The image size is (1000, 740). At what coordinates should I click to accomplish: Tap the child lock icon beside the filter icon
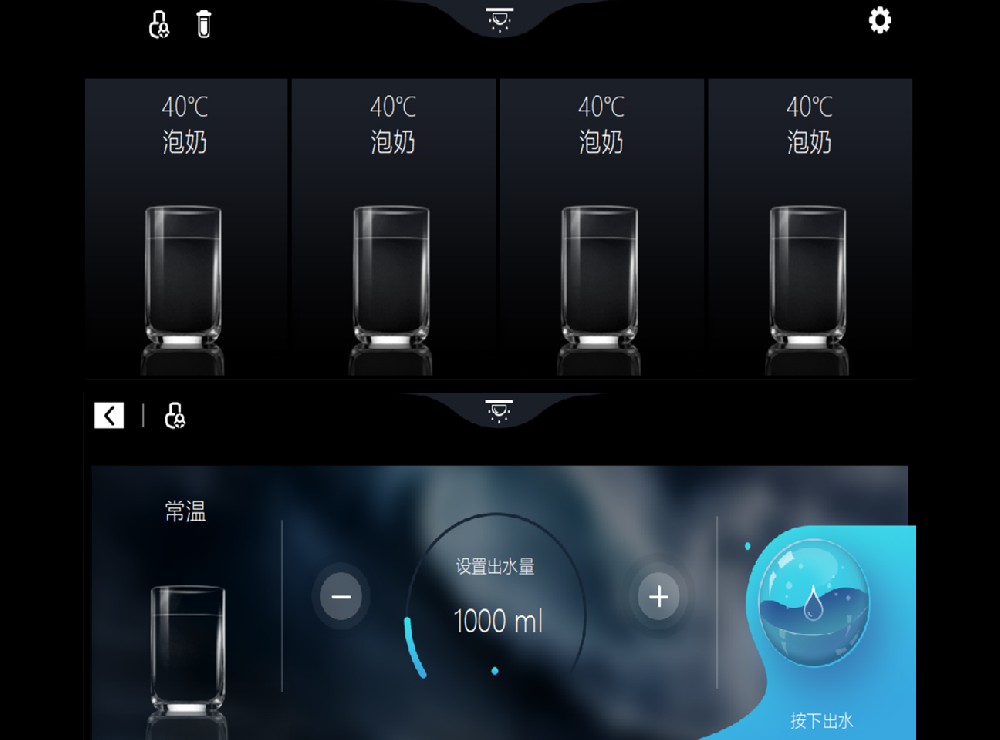(159, 24)
